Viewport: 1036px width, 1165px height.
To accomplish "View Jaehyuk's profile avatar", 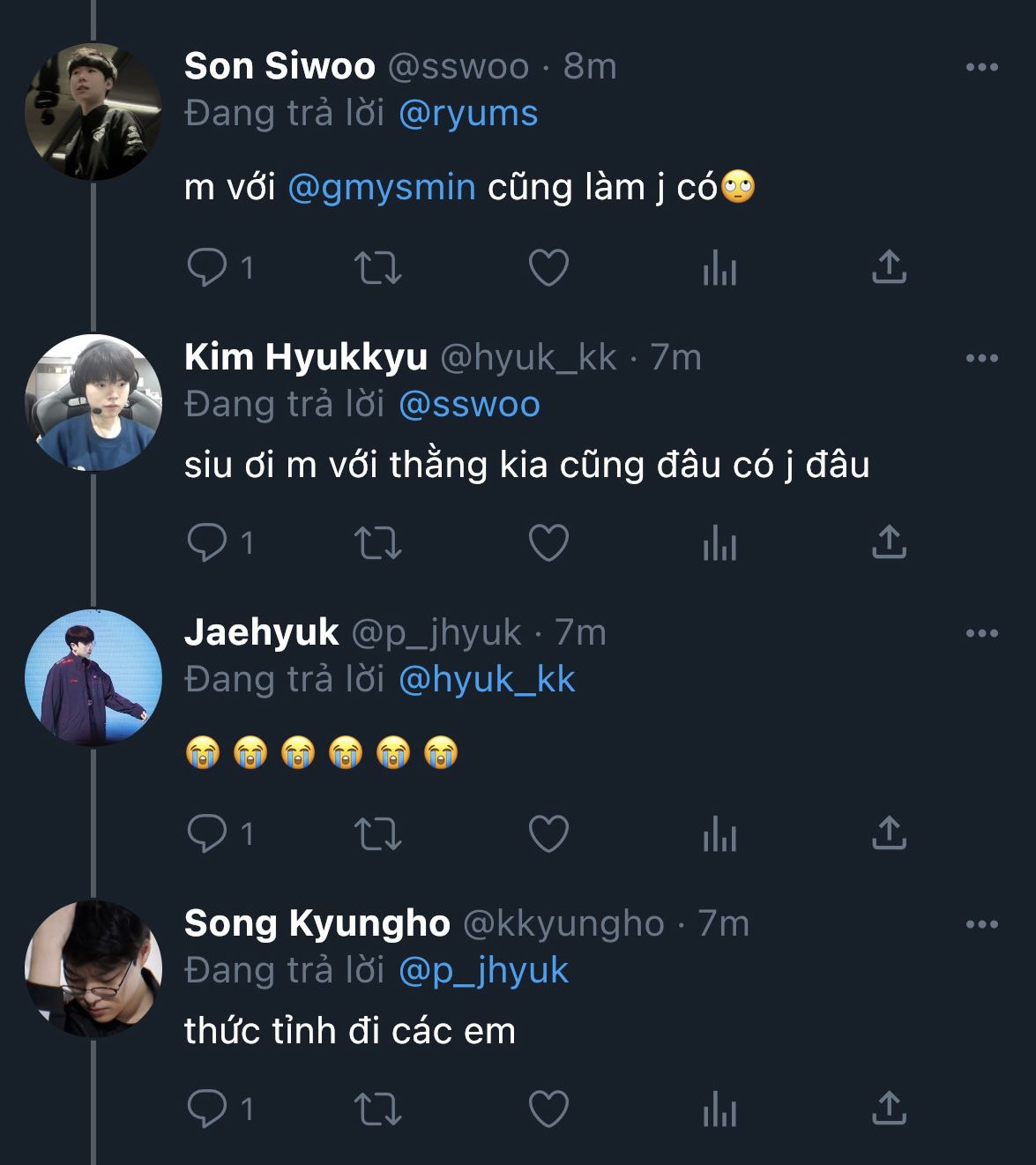I will [x=93, y=678].
